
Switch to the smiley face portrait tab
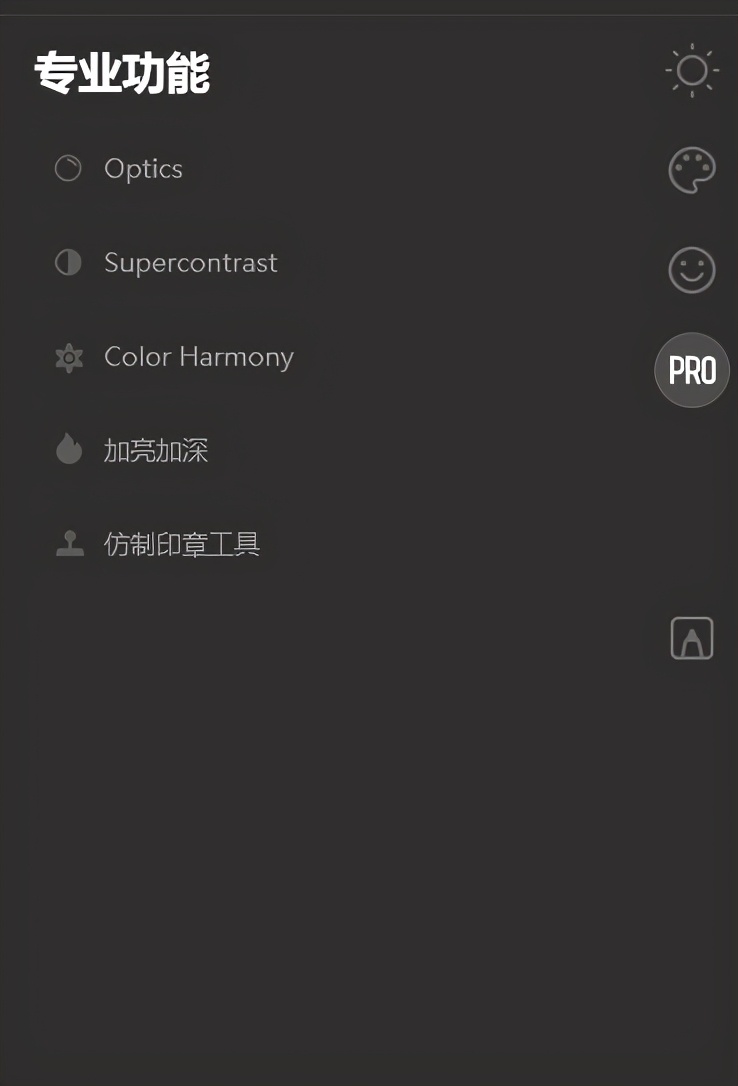[692, 270]
